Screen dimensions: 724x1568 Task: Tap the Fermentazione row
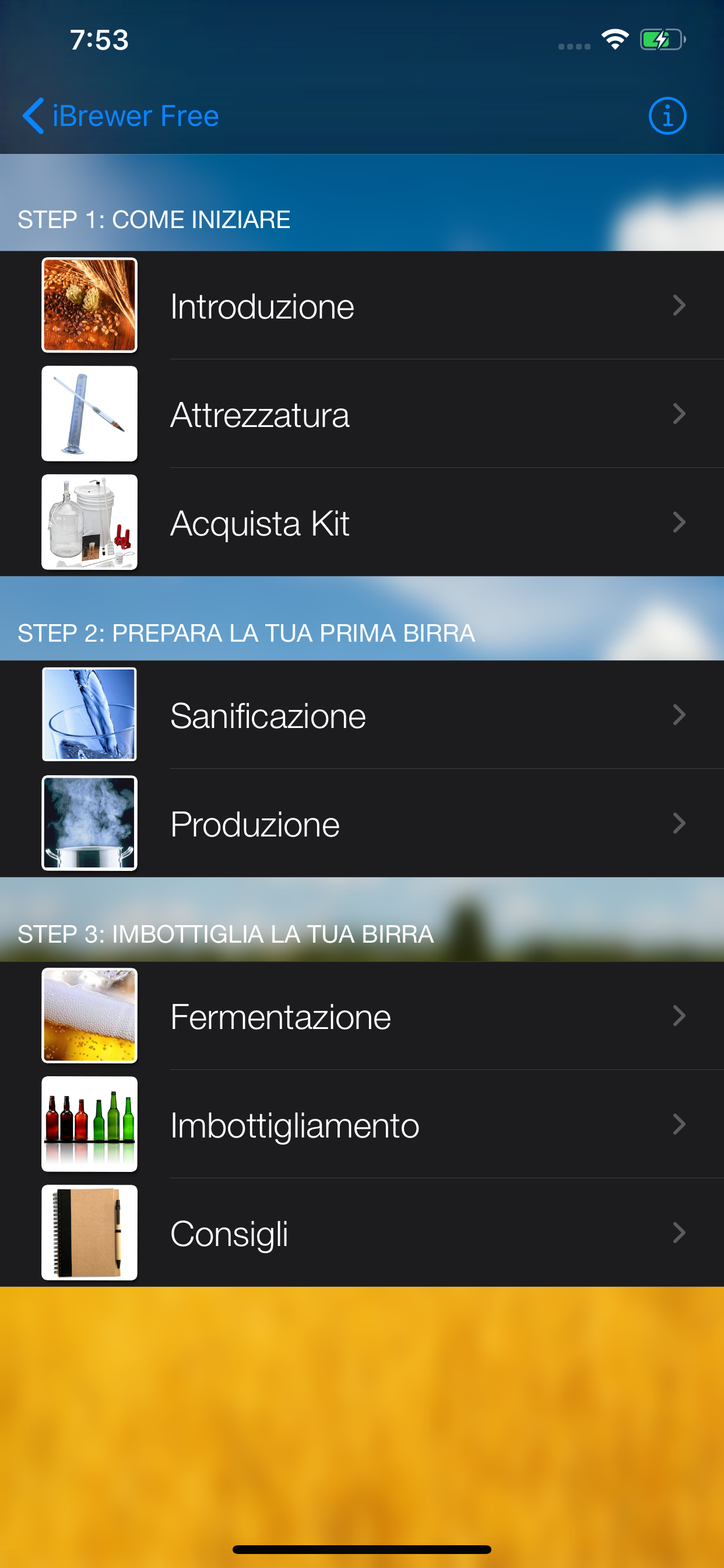361,1016
